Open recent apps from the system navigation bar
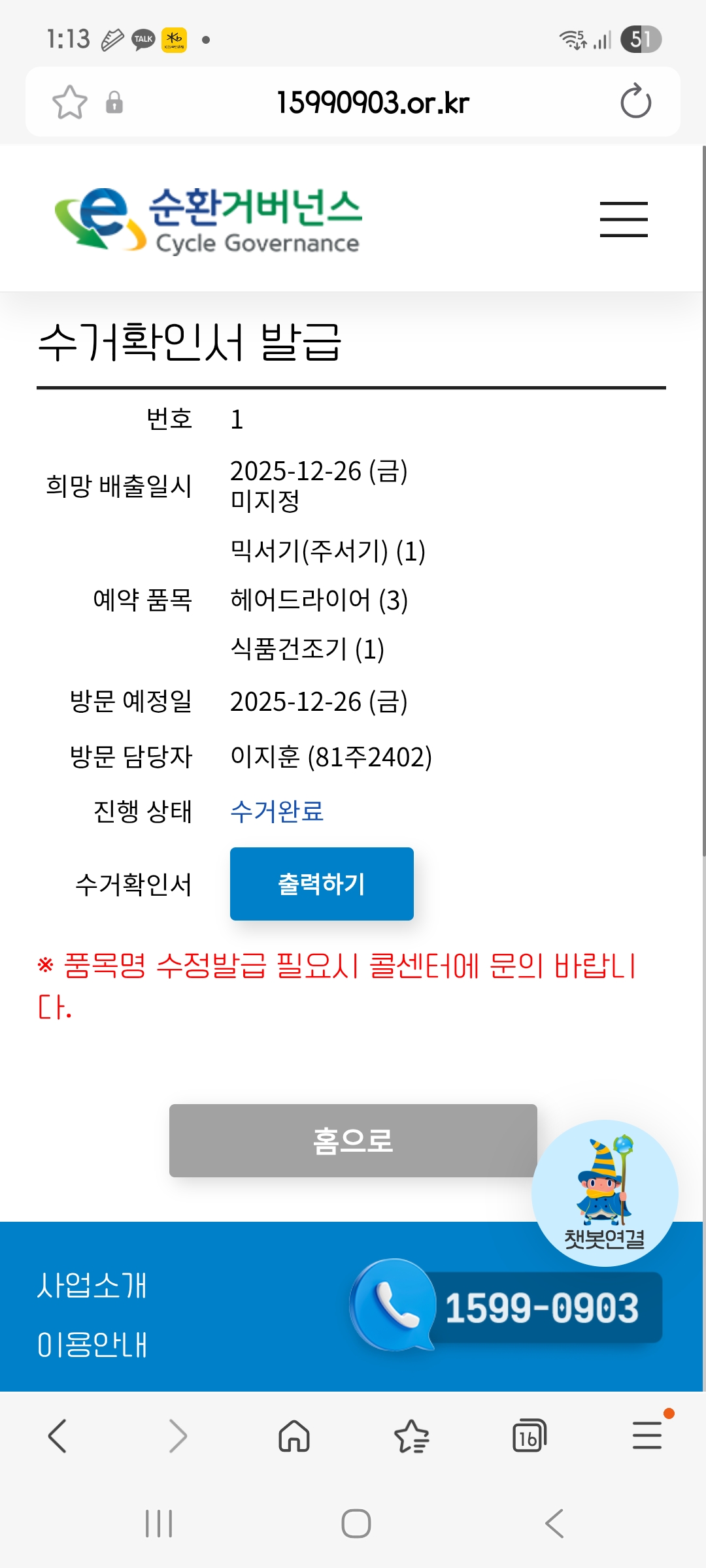This screenshot has width=706, height=1568. tap(159, 1524)
